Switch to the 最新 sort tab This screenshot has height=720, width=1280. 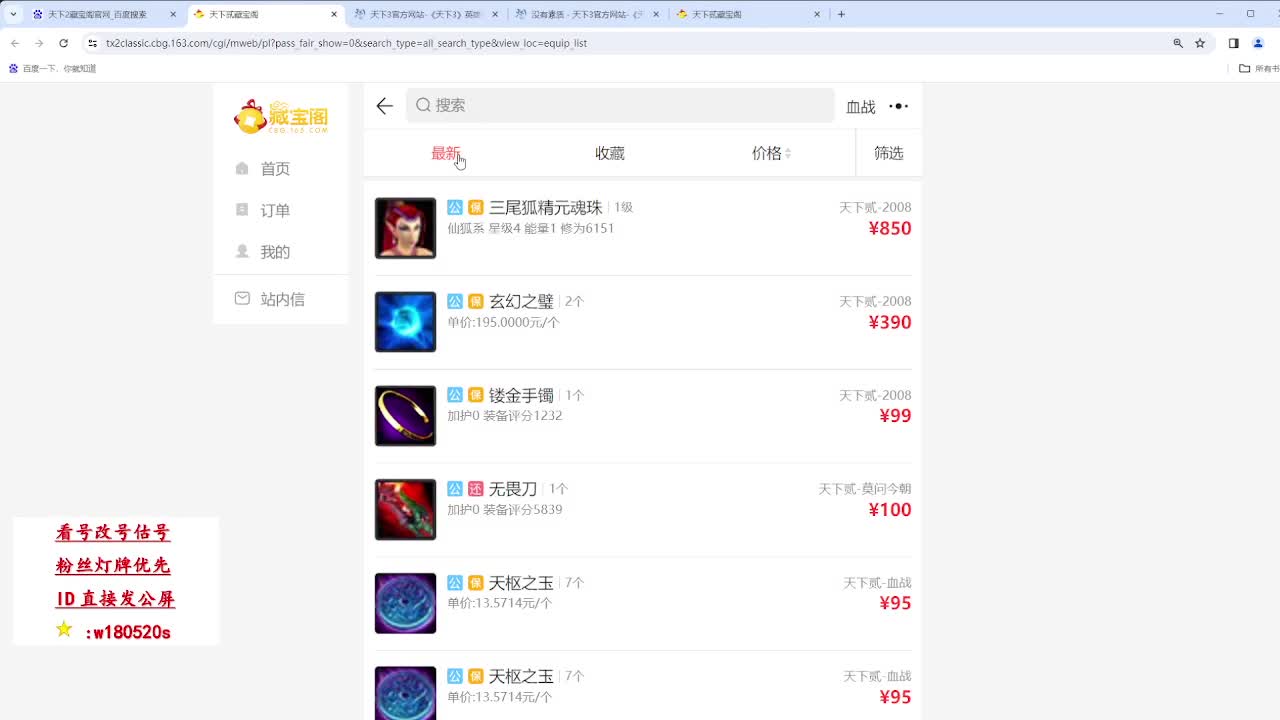tap(445, 153)
